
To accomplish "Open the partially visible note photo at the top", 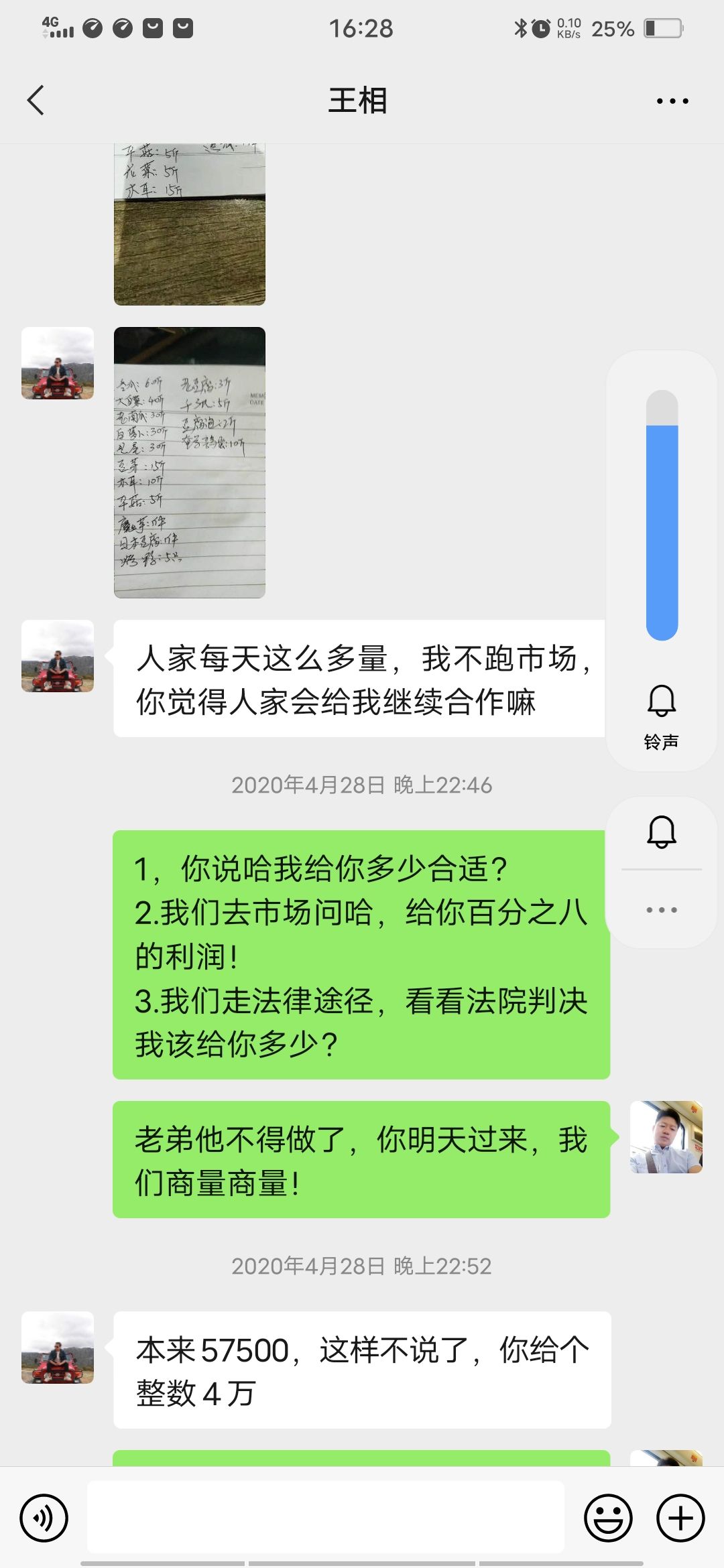I will click(x=190, y=224).
